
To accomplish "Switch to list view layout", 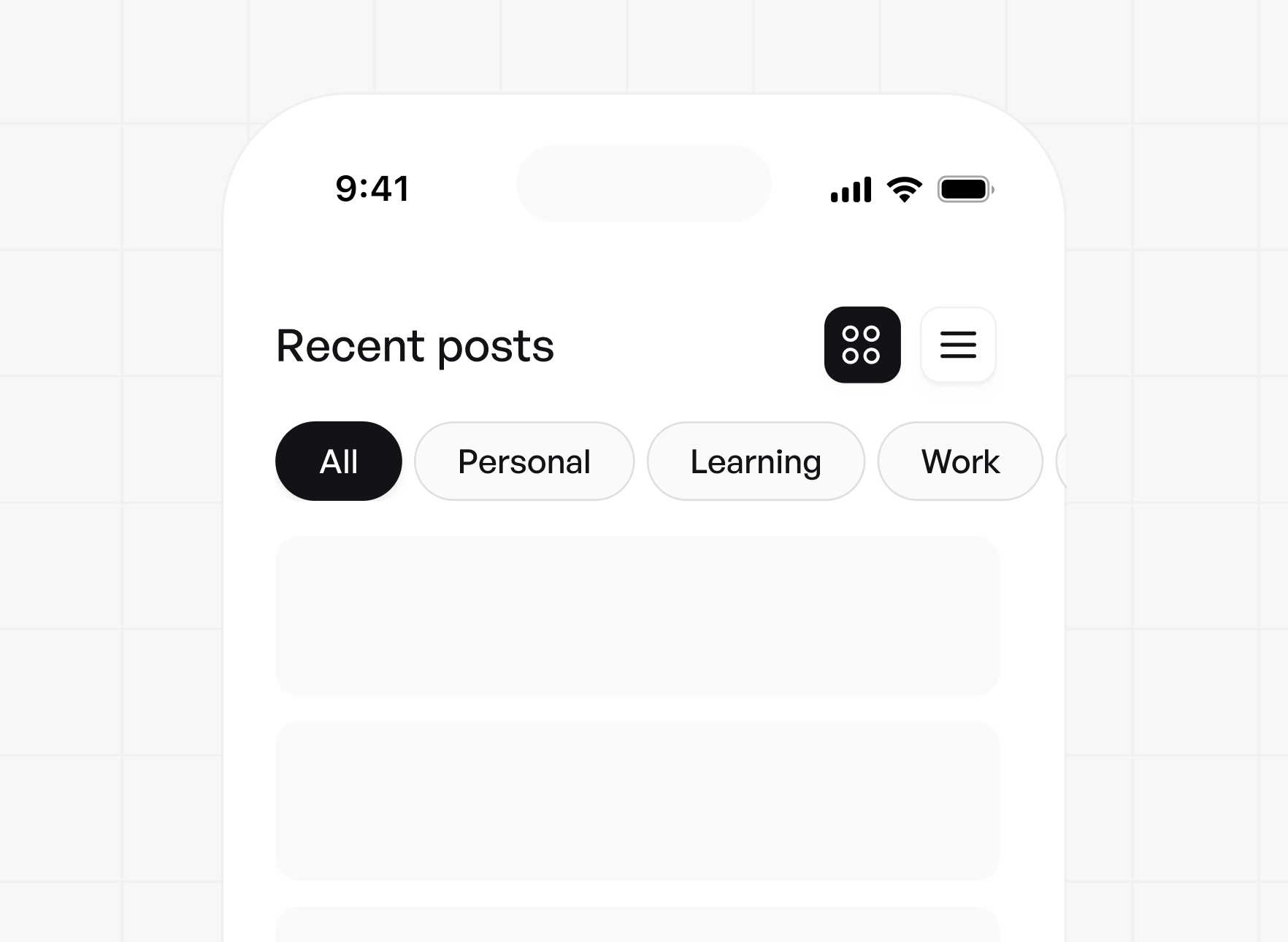I will (x=958, y=345).
